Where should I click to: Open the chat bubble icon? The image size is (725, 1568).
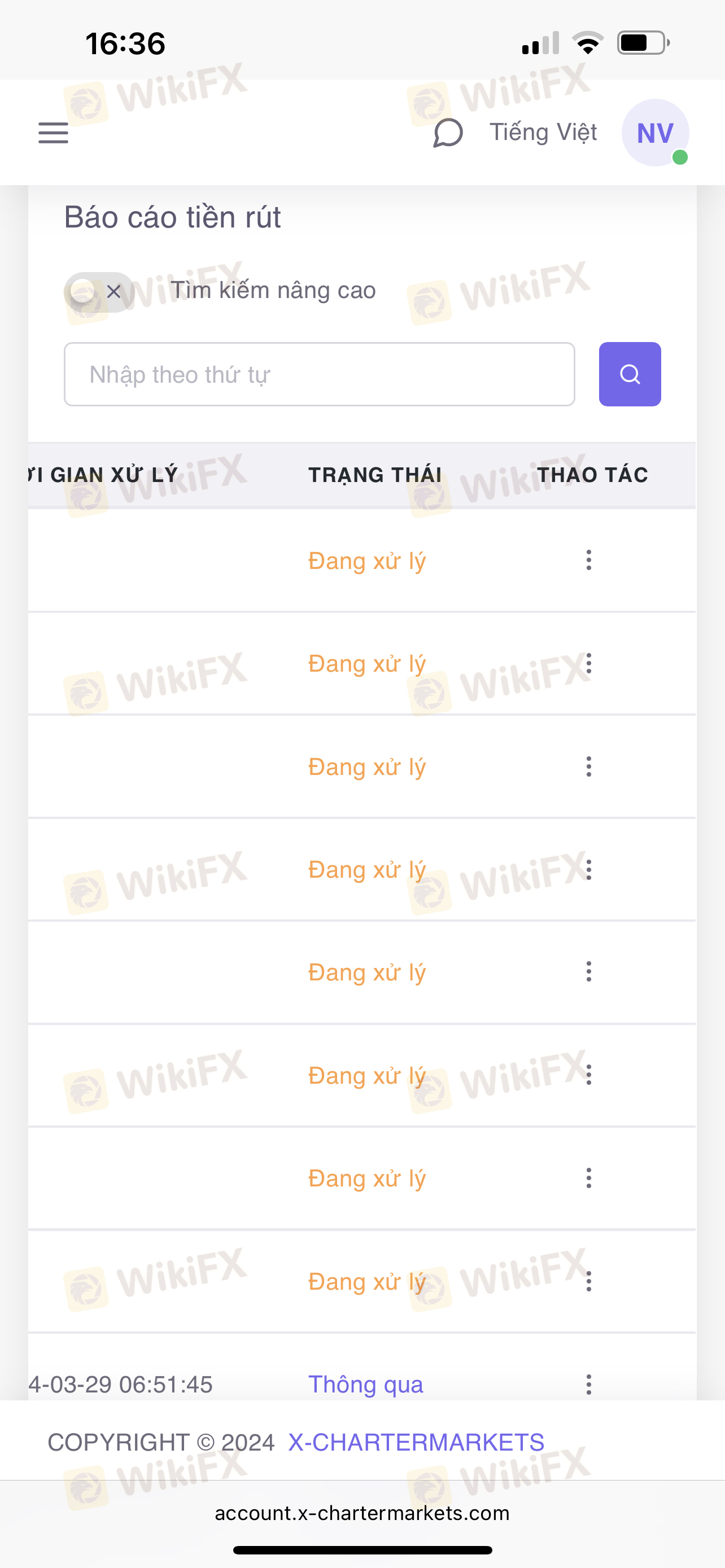coord(448,133)
